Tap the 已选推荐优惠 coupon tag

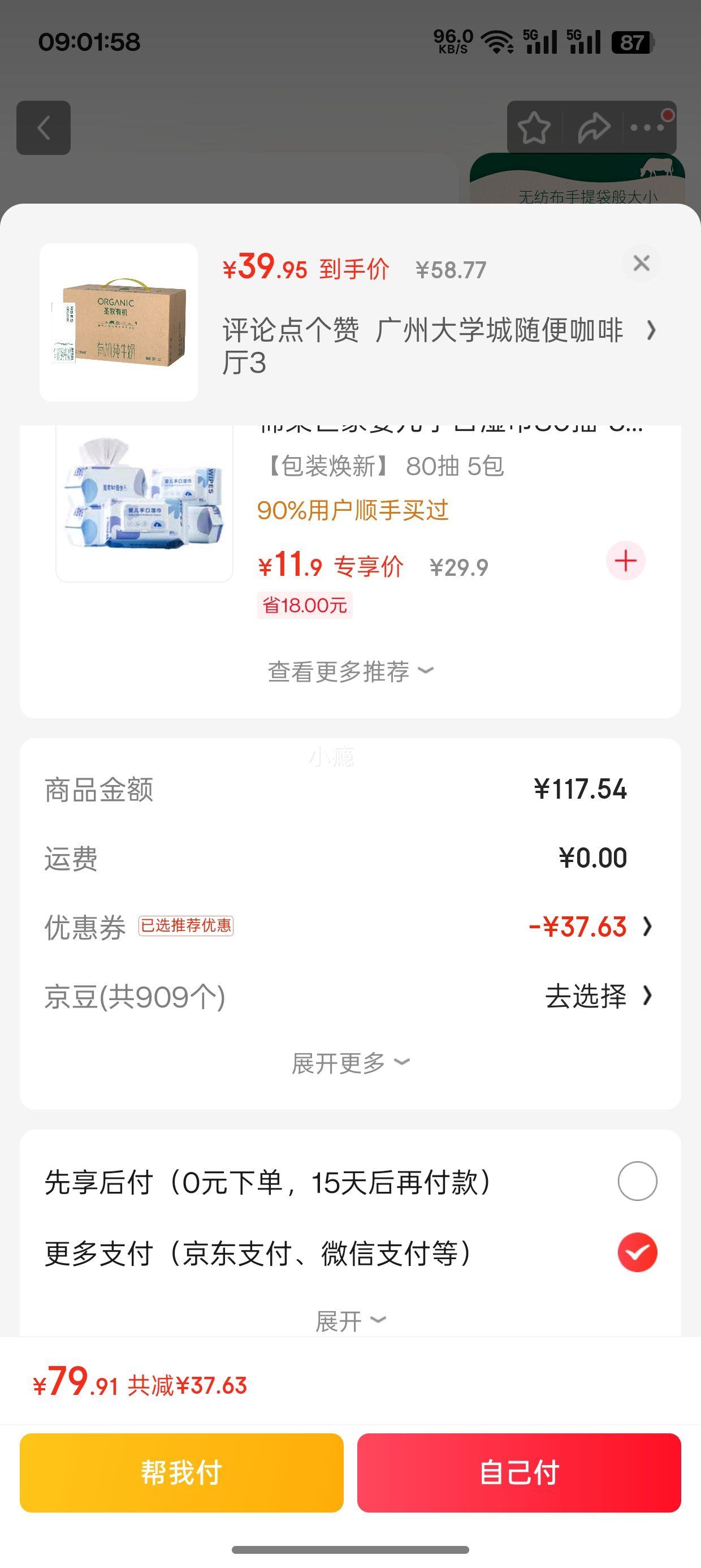coord(186,927)
